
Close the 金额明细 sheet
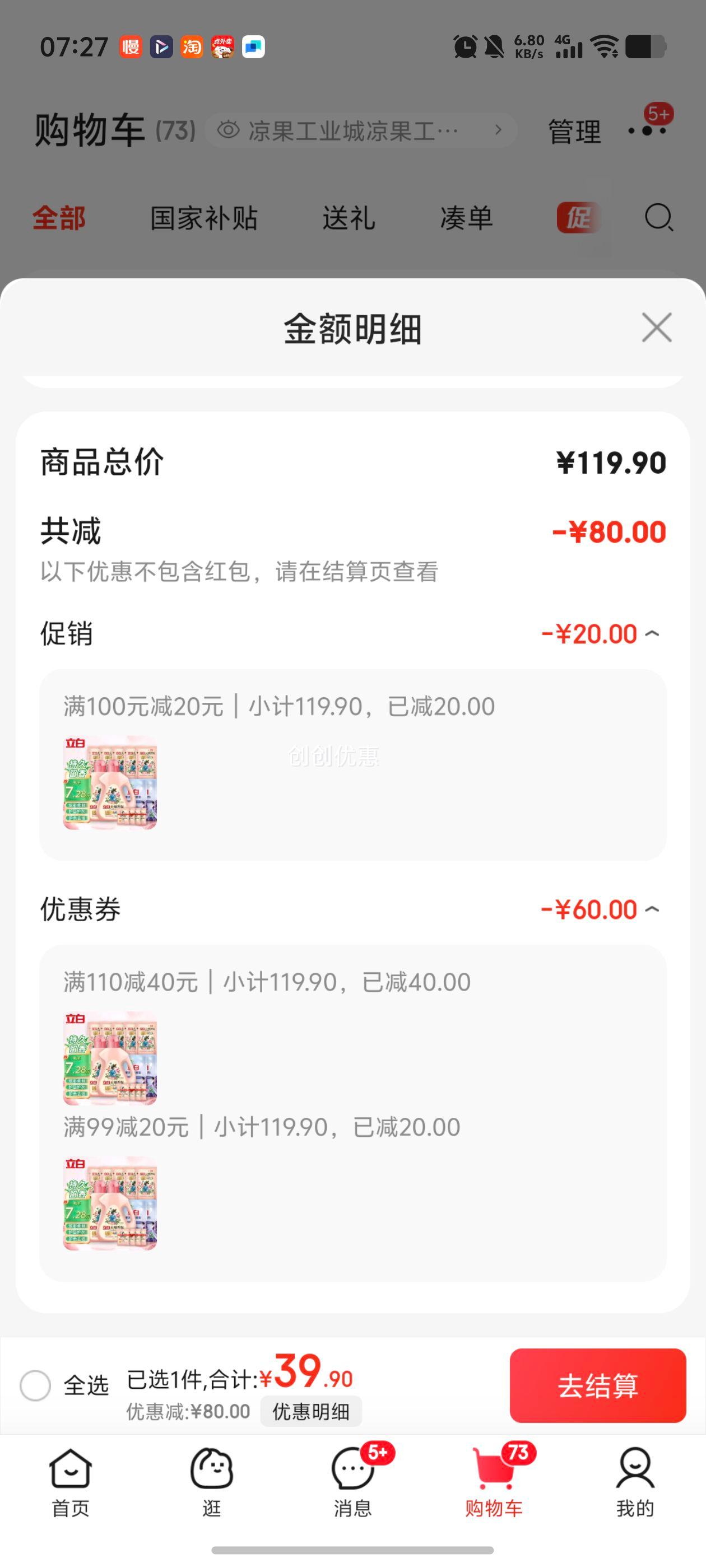tap(657, 328)
